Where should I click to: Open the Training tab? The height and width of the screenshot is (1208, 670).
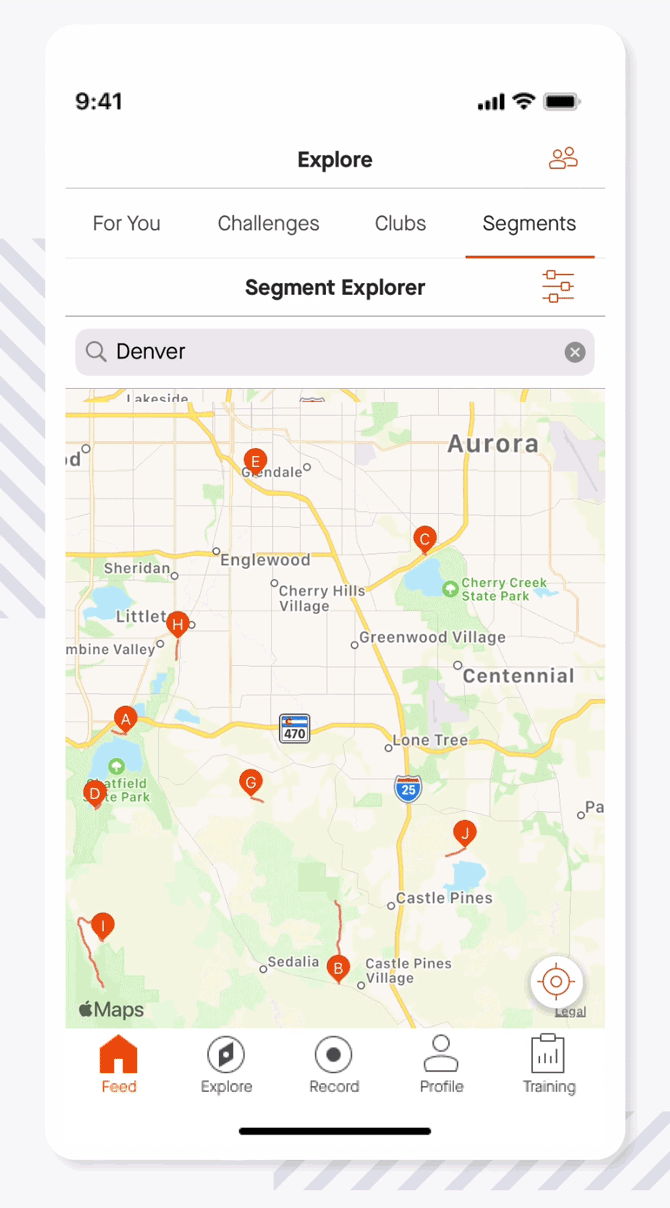(x=549, y=1065)
